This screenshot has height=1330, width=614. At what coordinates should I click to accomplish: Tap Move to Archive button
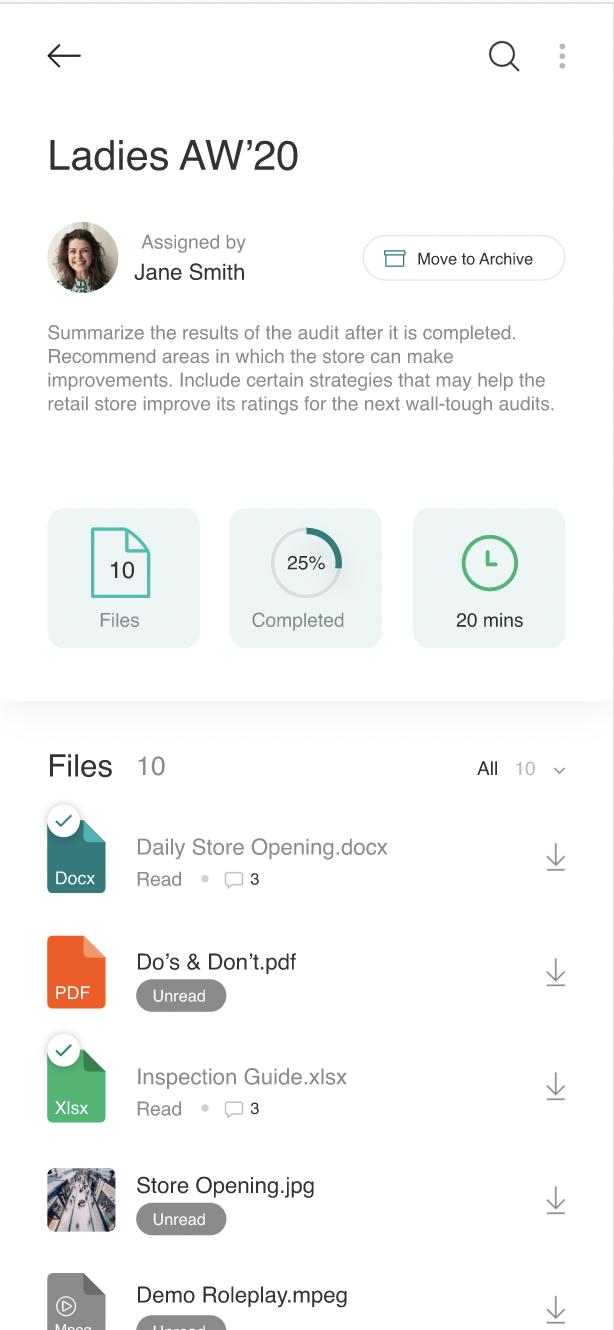(464, 259)
